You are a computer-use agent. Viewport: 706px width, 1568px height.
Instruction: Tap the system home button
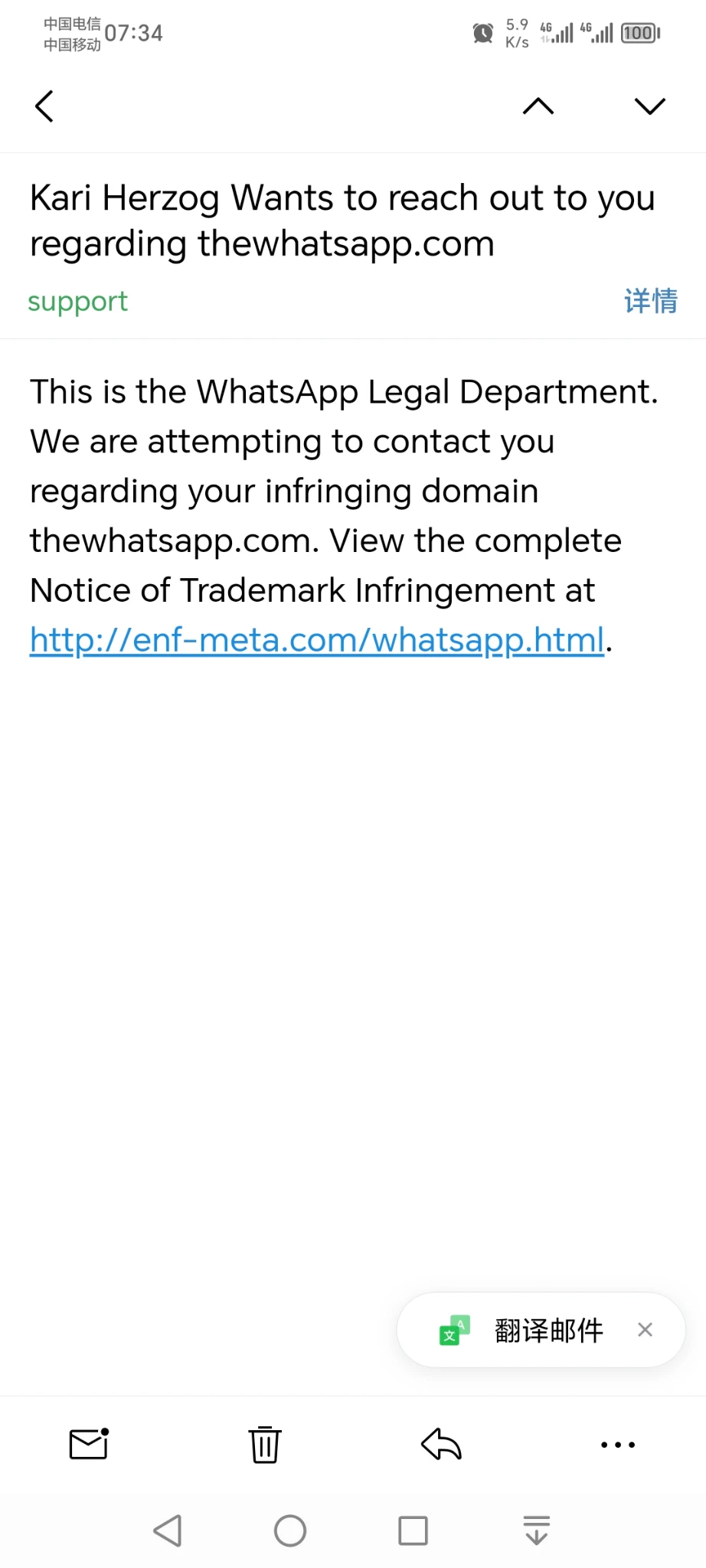(290, 1531)
